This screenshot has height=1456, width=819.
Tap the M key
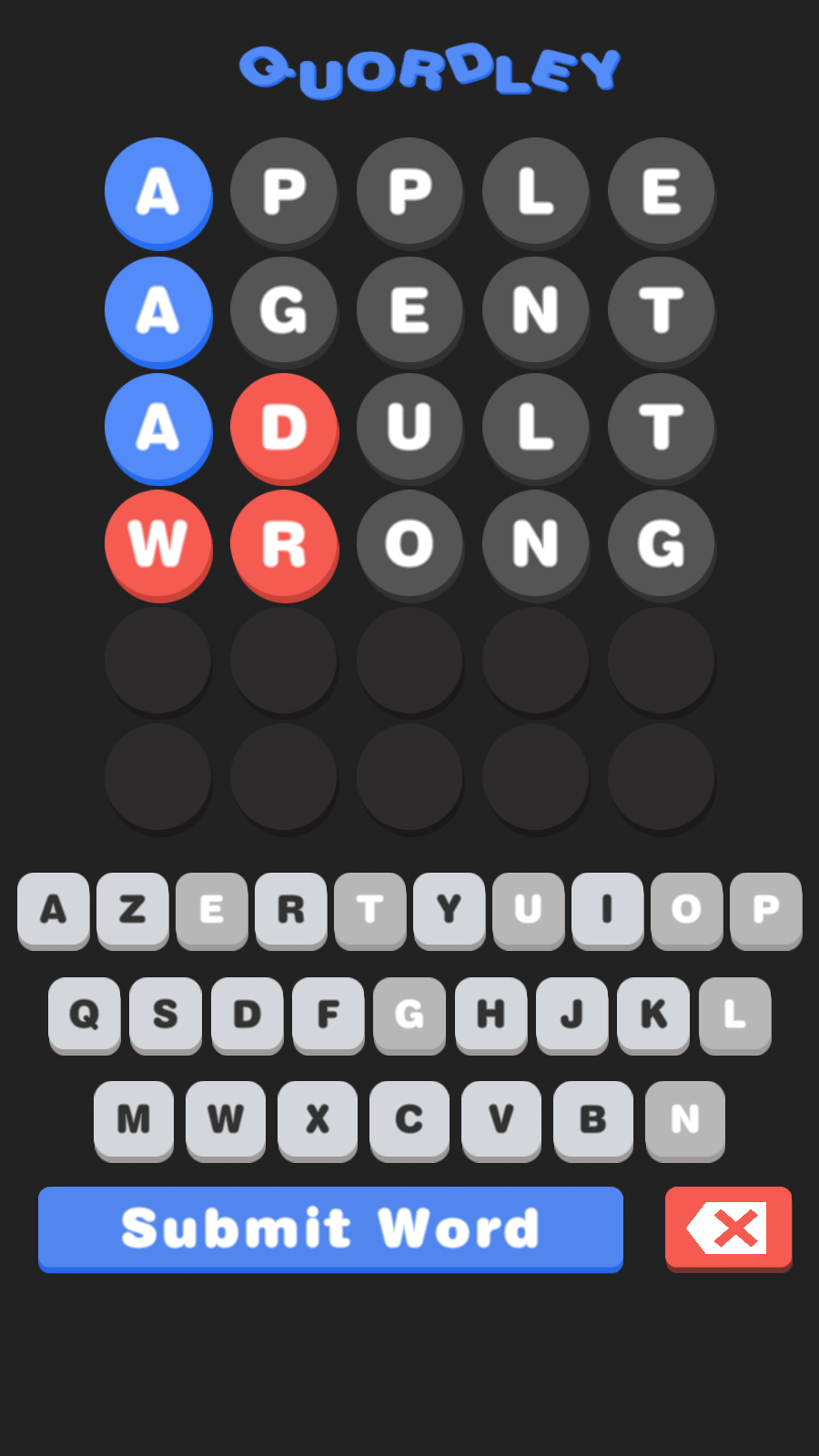pyautogui.click(x=134, y=1120)
